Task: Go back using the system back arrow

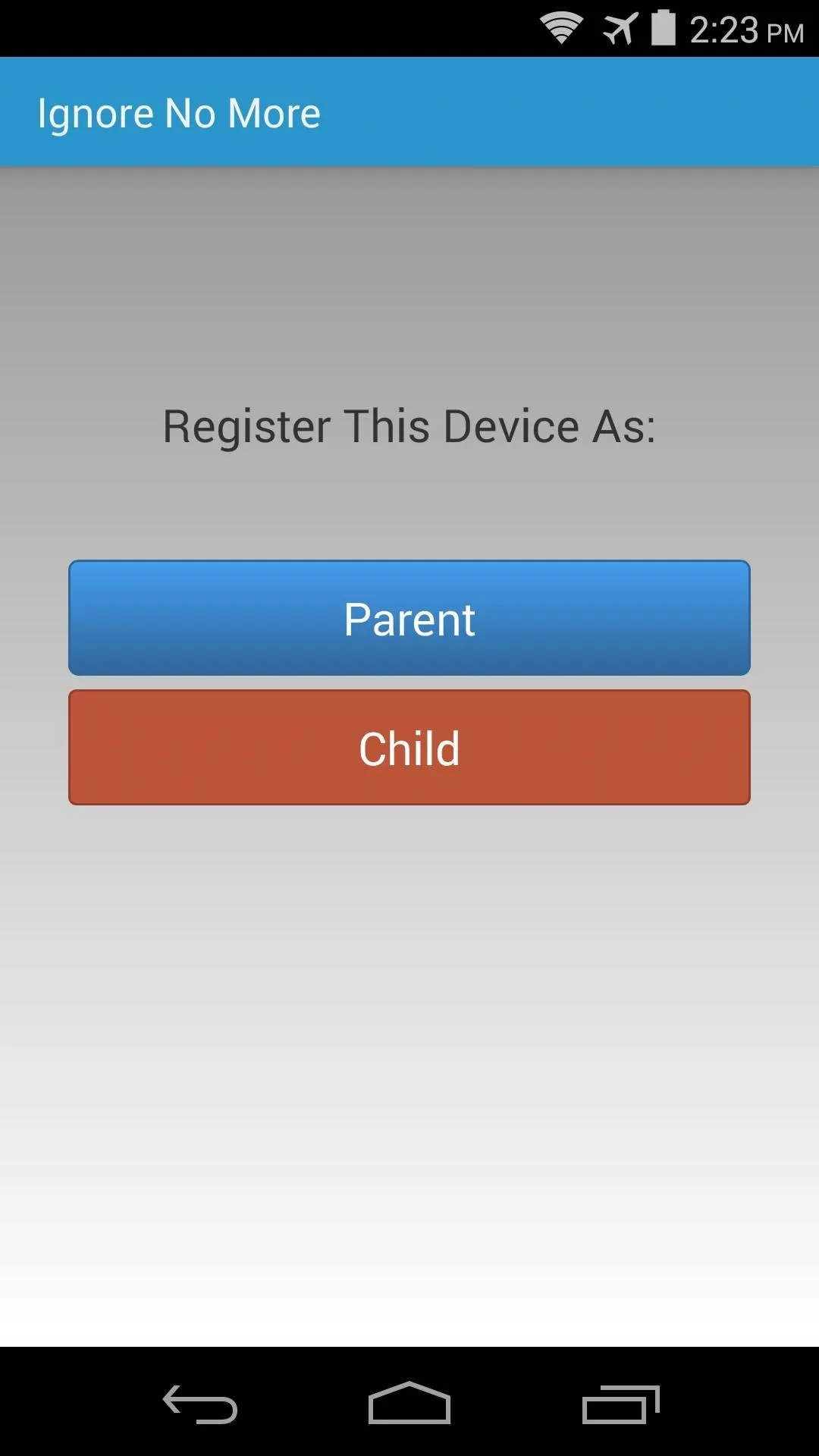Action: coord(200,1404)
